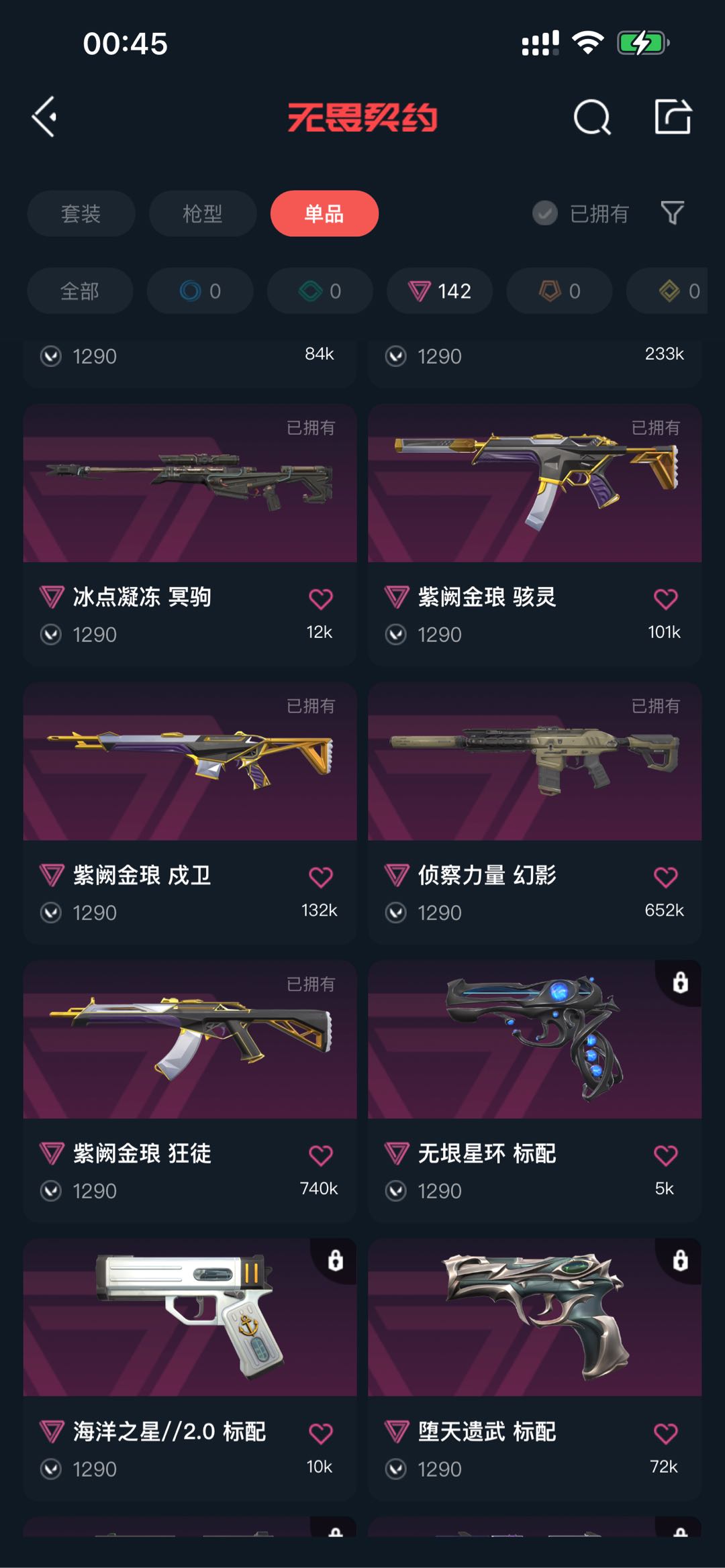Image resolution: width=725 pixels, height=1568 pixels.
Task: Open the 紫阙金琅 戍卫 skin card
Action: 189,762
